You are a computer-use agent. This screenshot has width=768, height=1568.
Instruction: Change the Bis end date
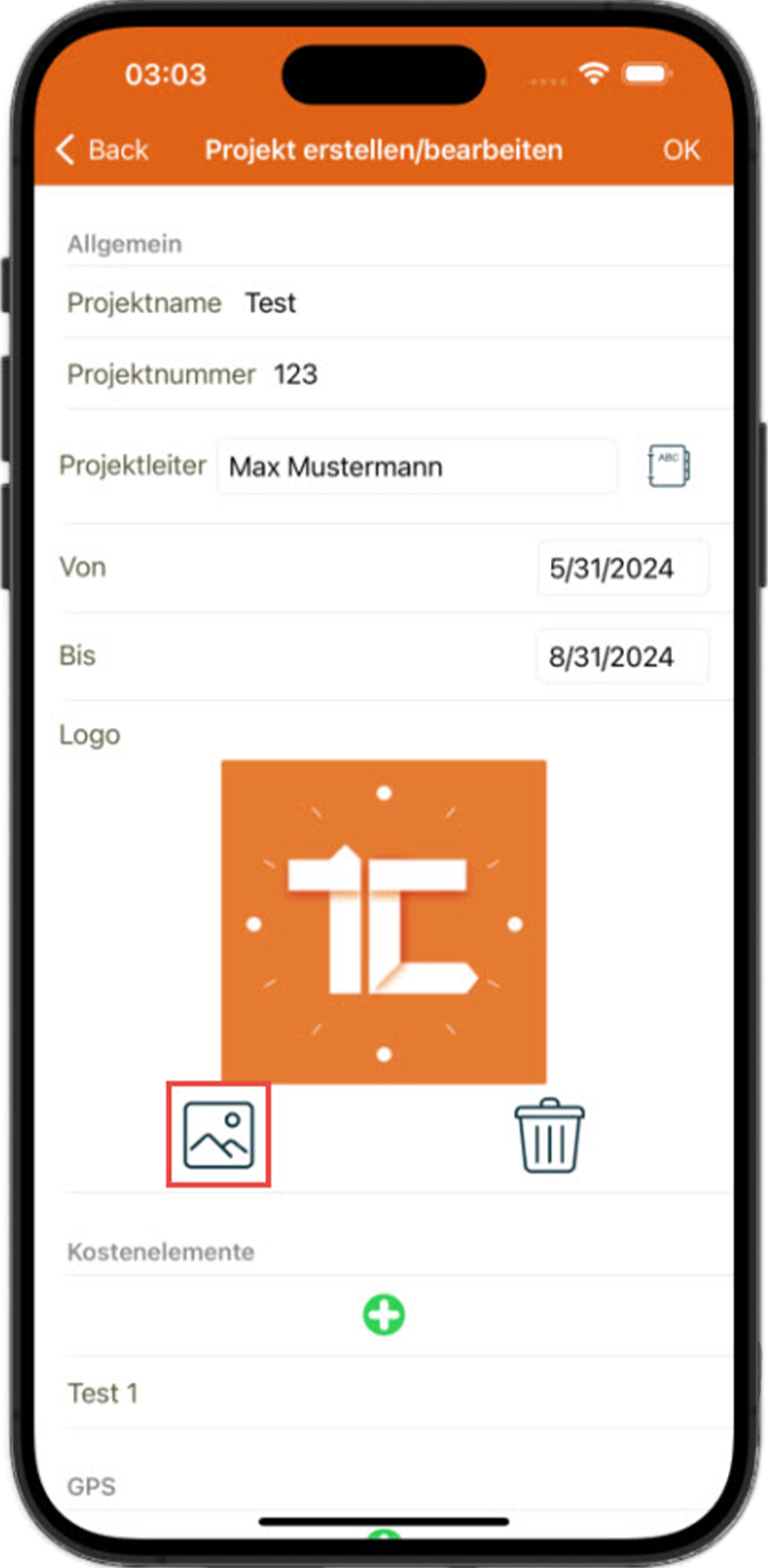pyautogui.click(x=622, y=657)
